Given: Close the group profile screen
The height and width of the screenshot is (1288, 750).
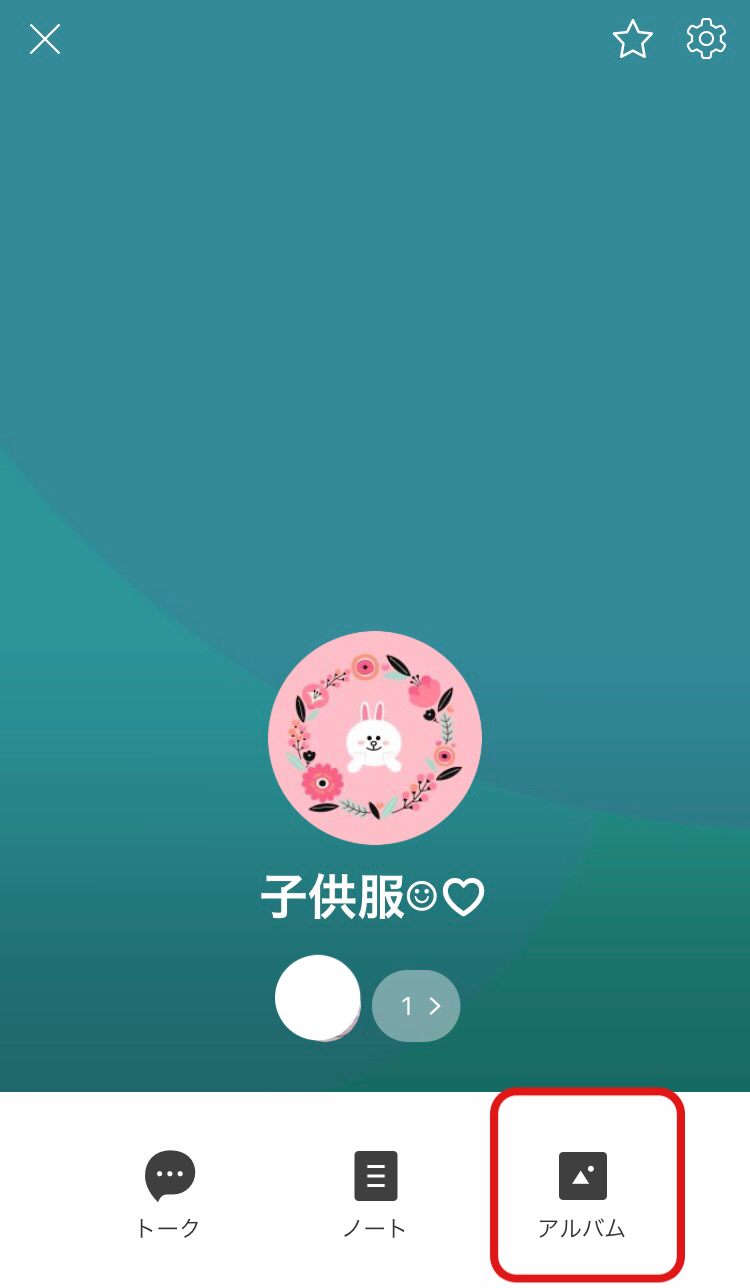Looking at the screenshot, I should (x=45, y=40).
